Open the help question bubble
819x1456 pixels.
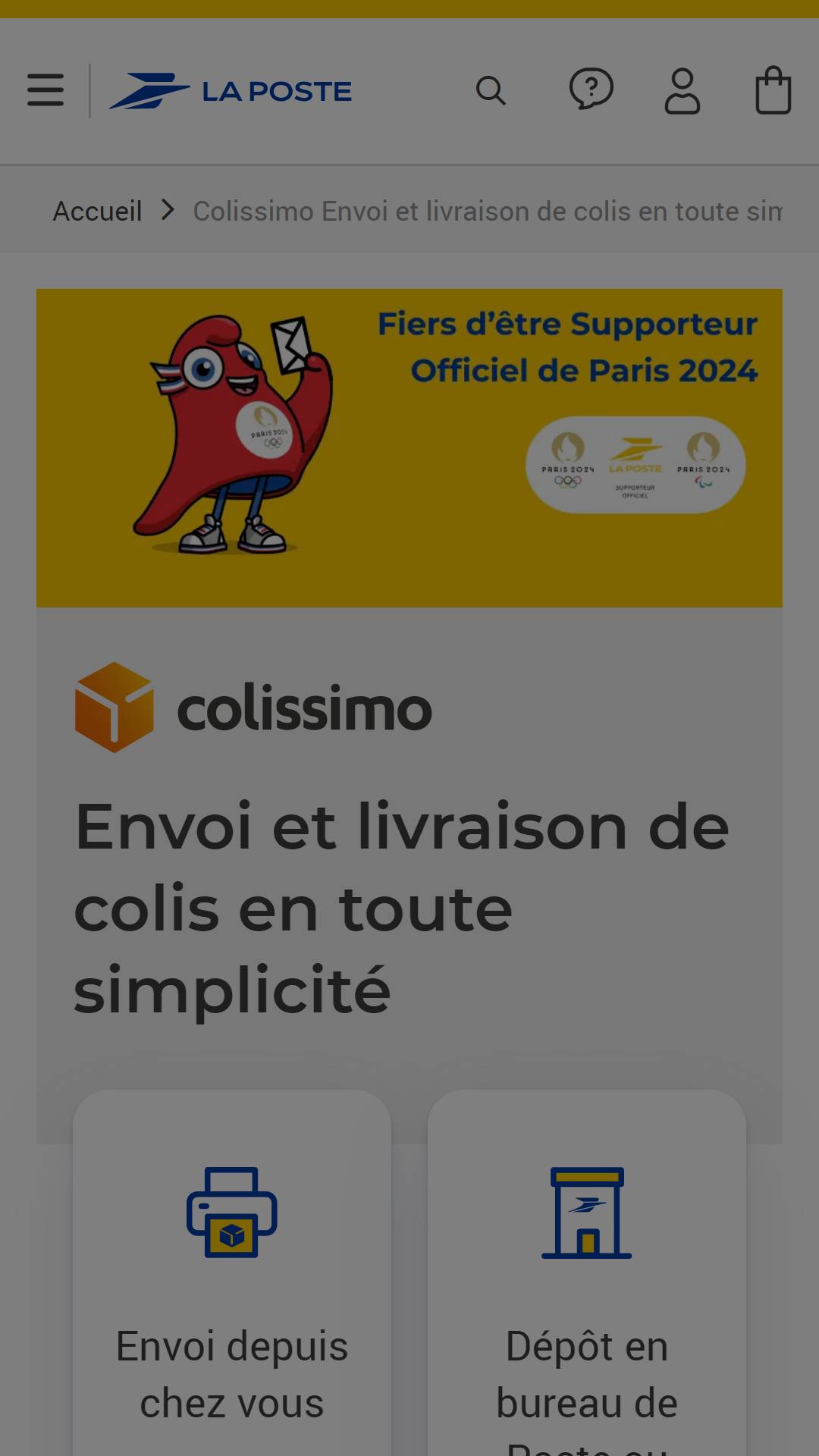point(591,89)
